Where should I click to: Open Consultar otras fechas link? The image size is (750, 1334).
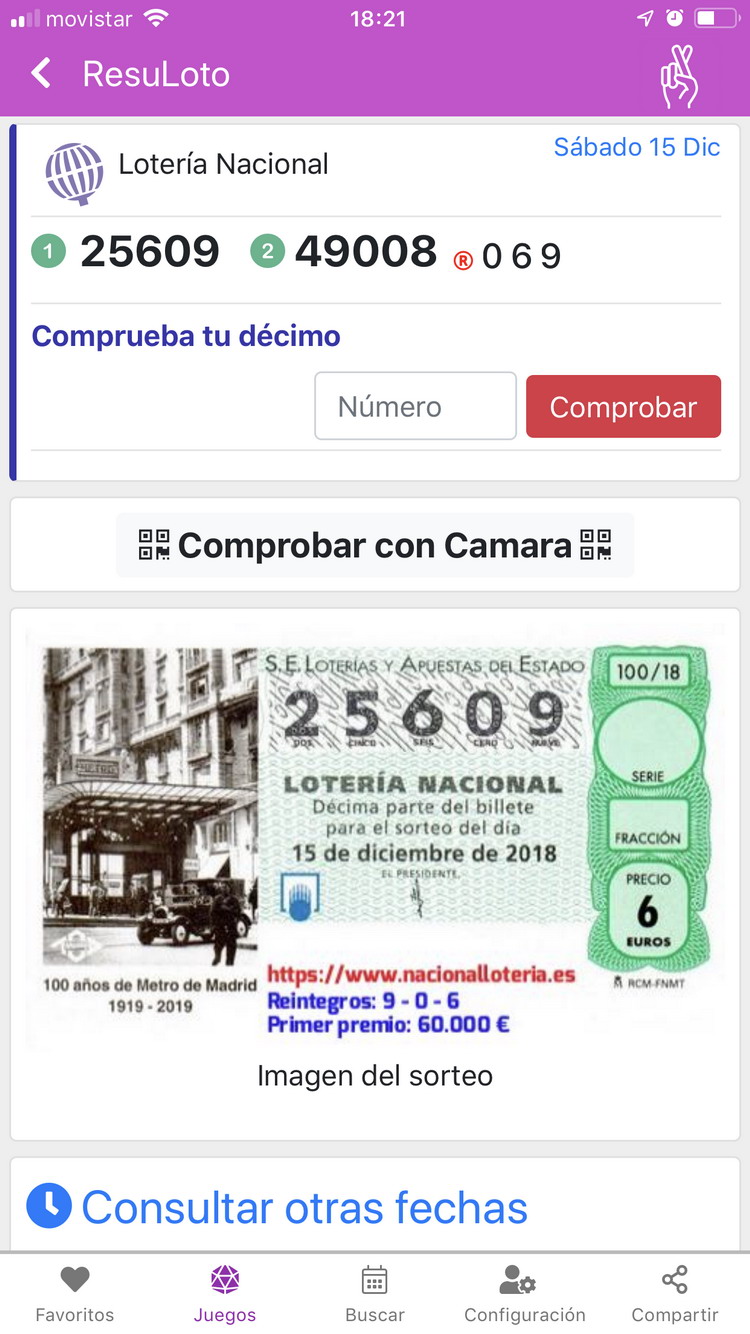304,1207
